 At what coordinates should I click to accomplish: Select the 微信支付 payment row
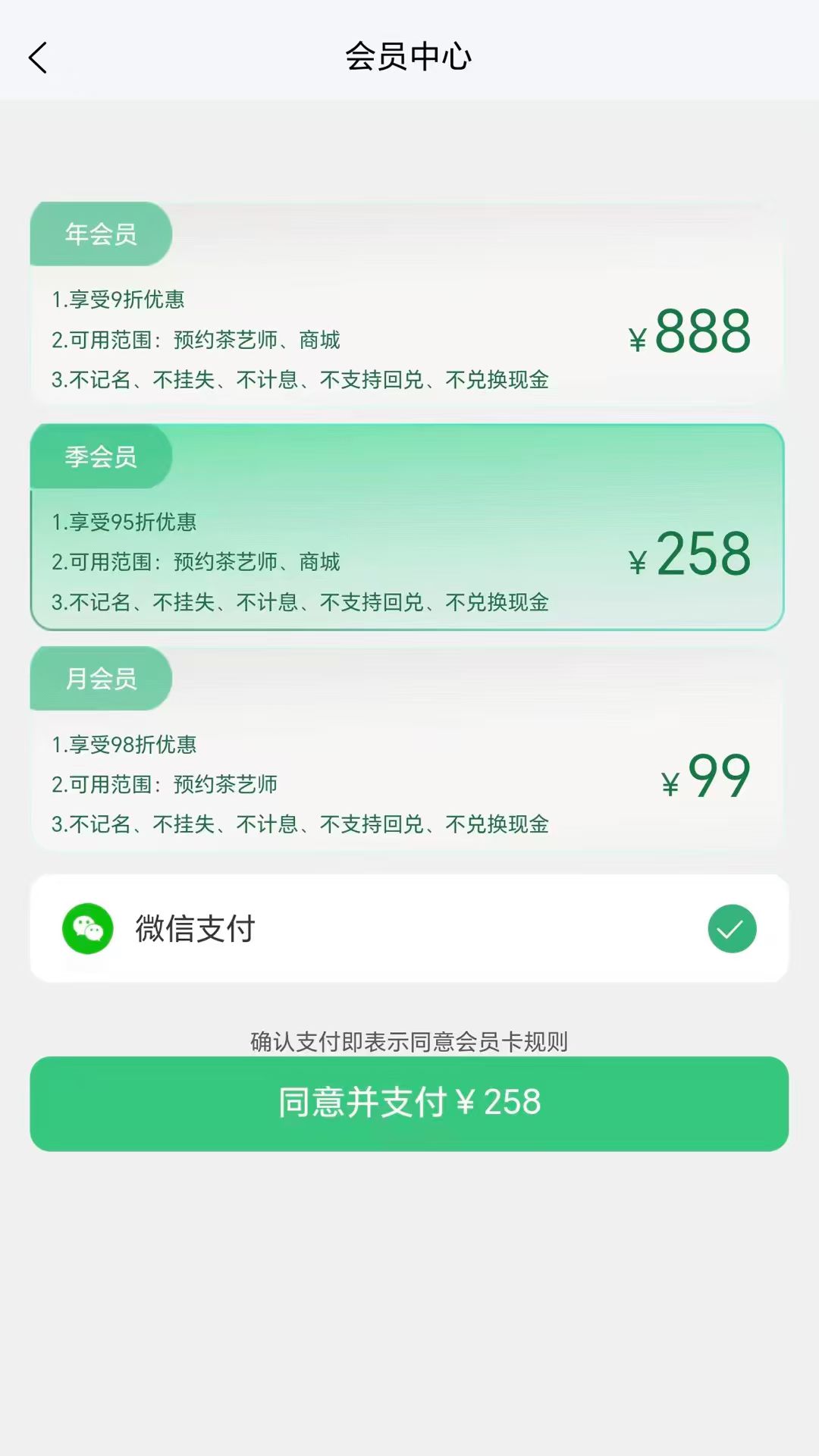(x=409, y=928)
